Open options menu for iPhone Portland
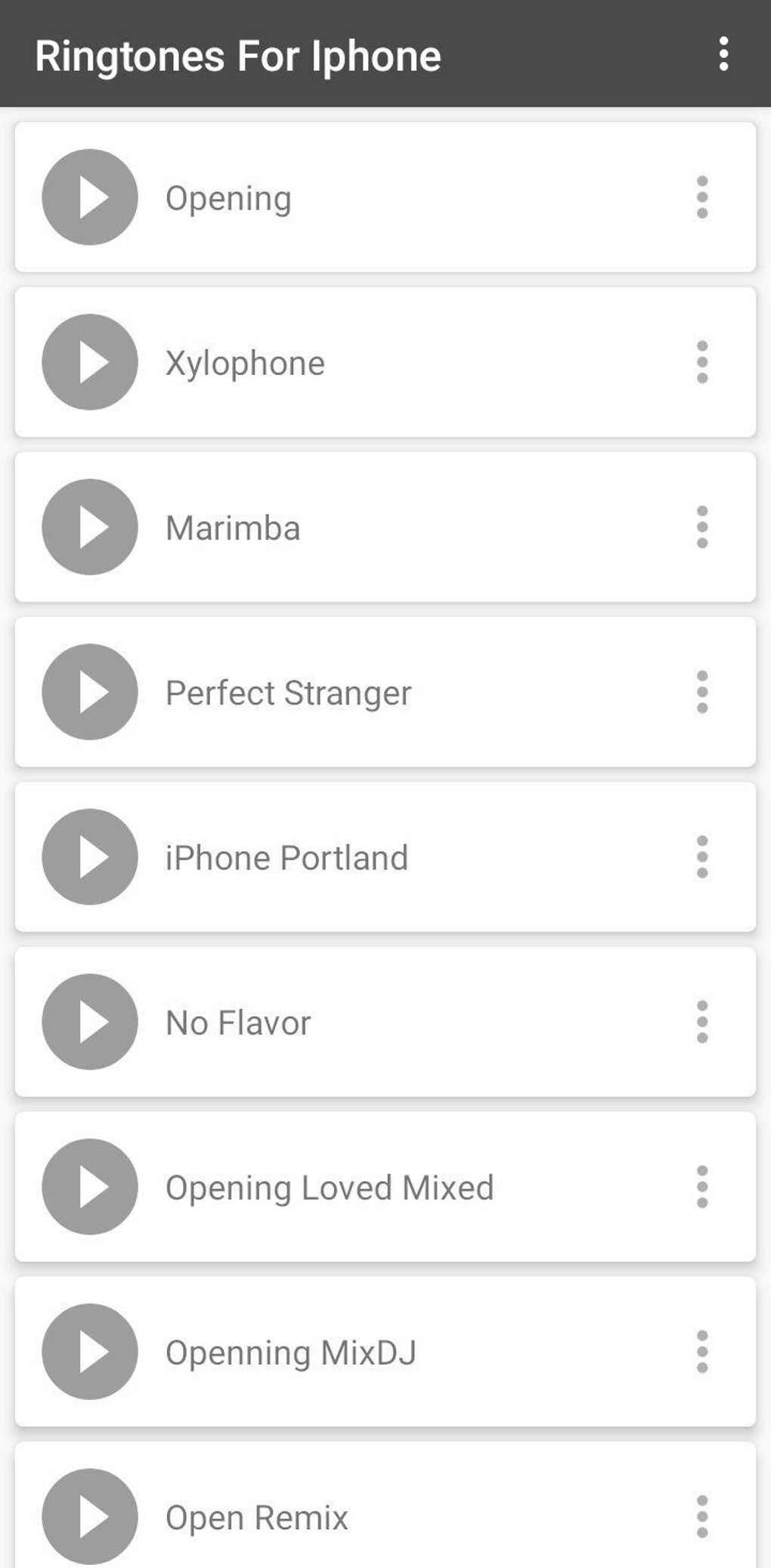The width and height of the screenshot is (771, 1568). point(702,857)
